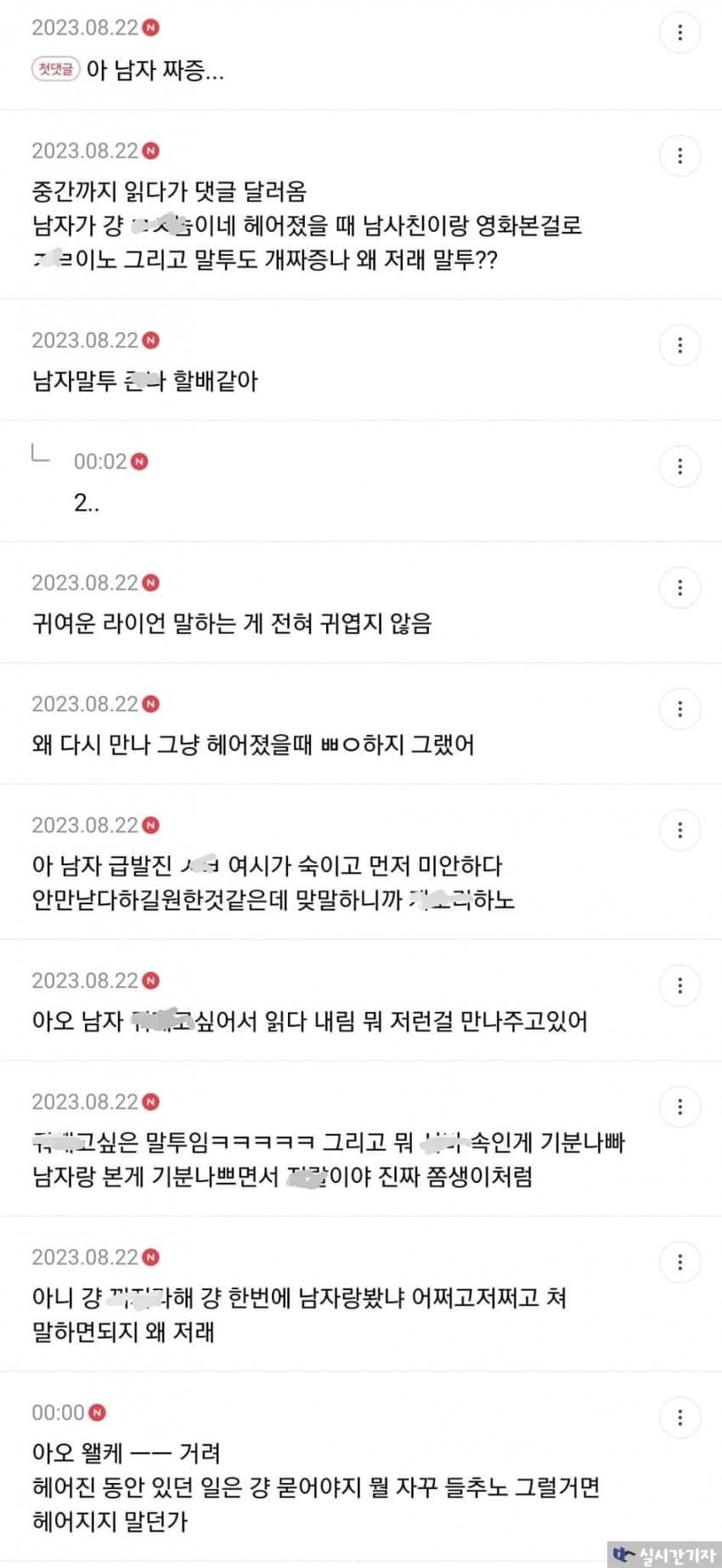Open options for the '왜 다시 만나' comment

[x=680, y=709]
